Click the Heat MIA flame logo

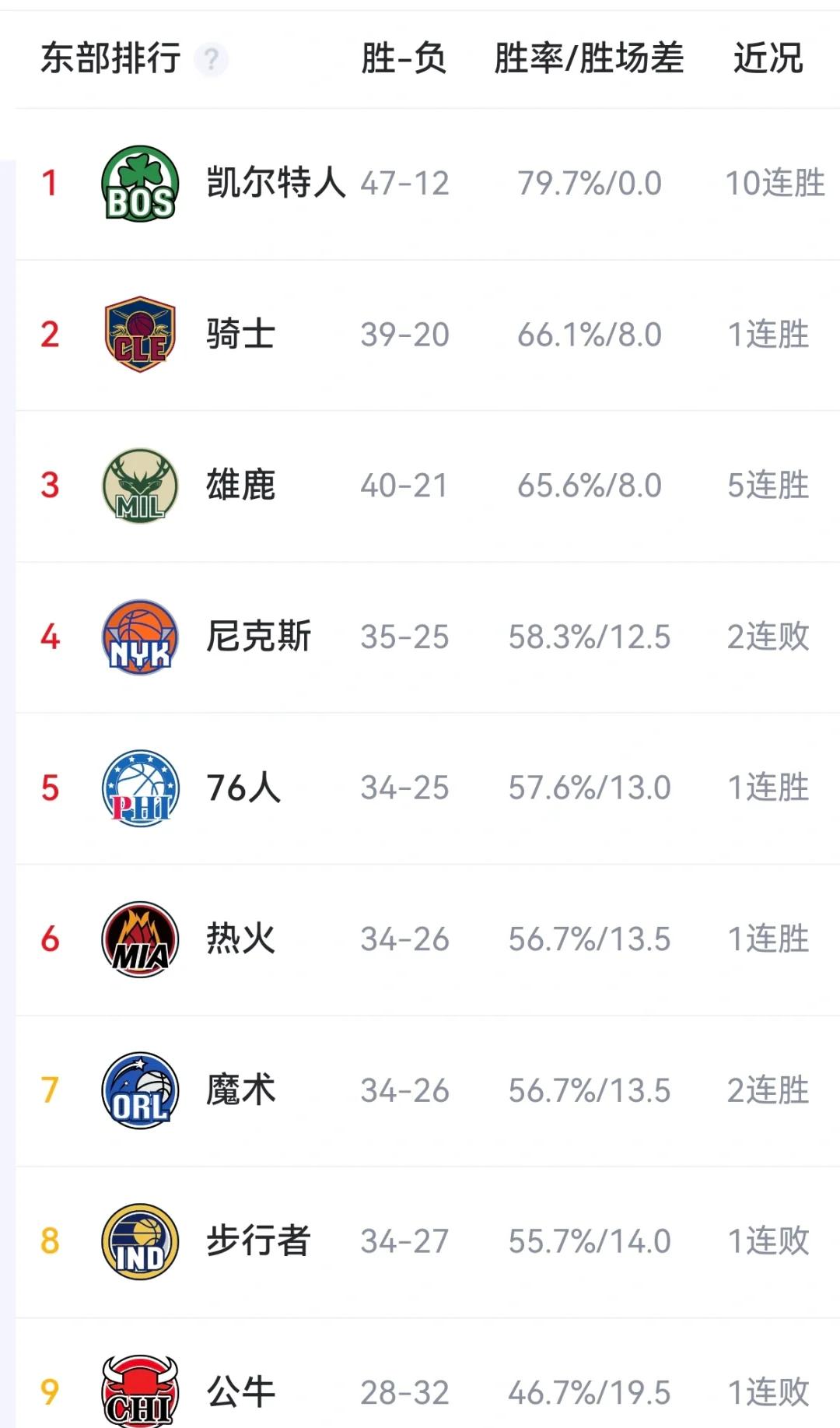(x=140, y=939)
